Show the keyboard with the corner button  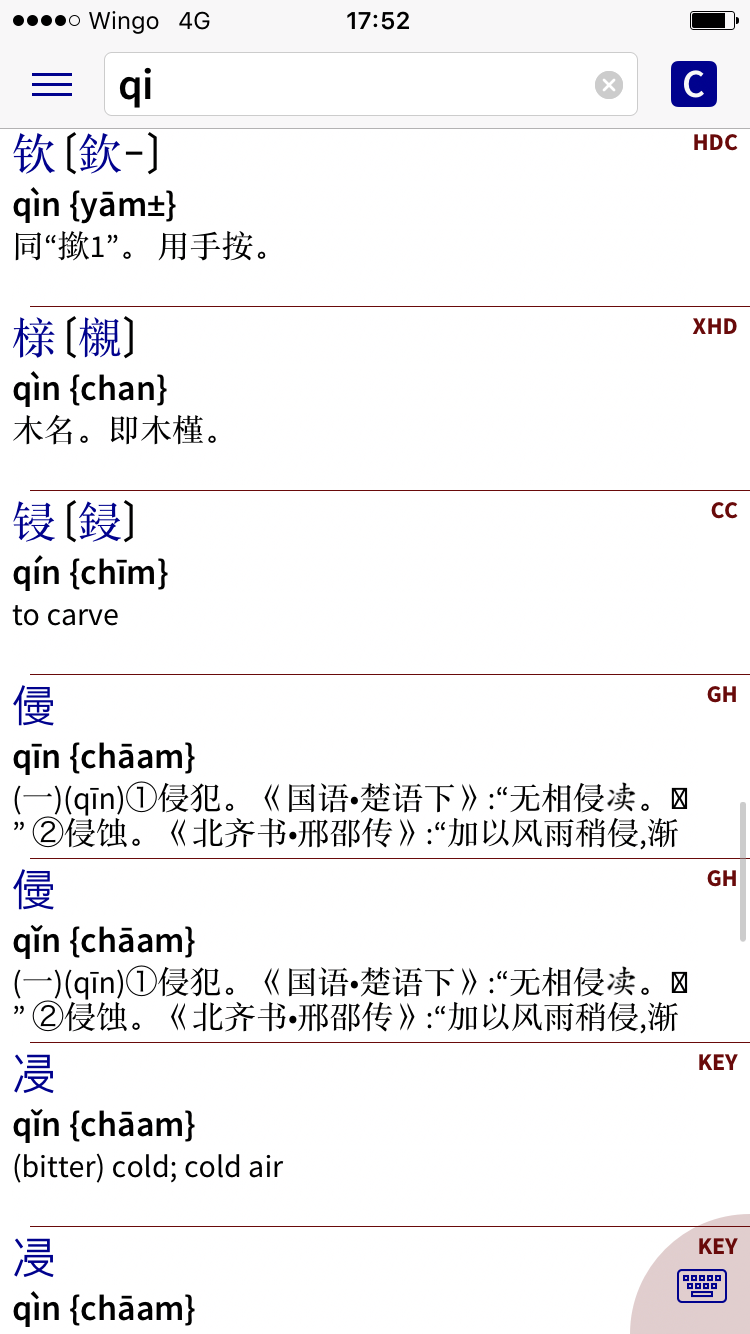tap(702, 1285)
